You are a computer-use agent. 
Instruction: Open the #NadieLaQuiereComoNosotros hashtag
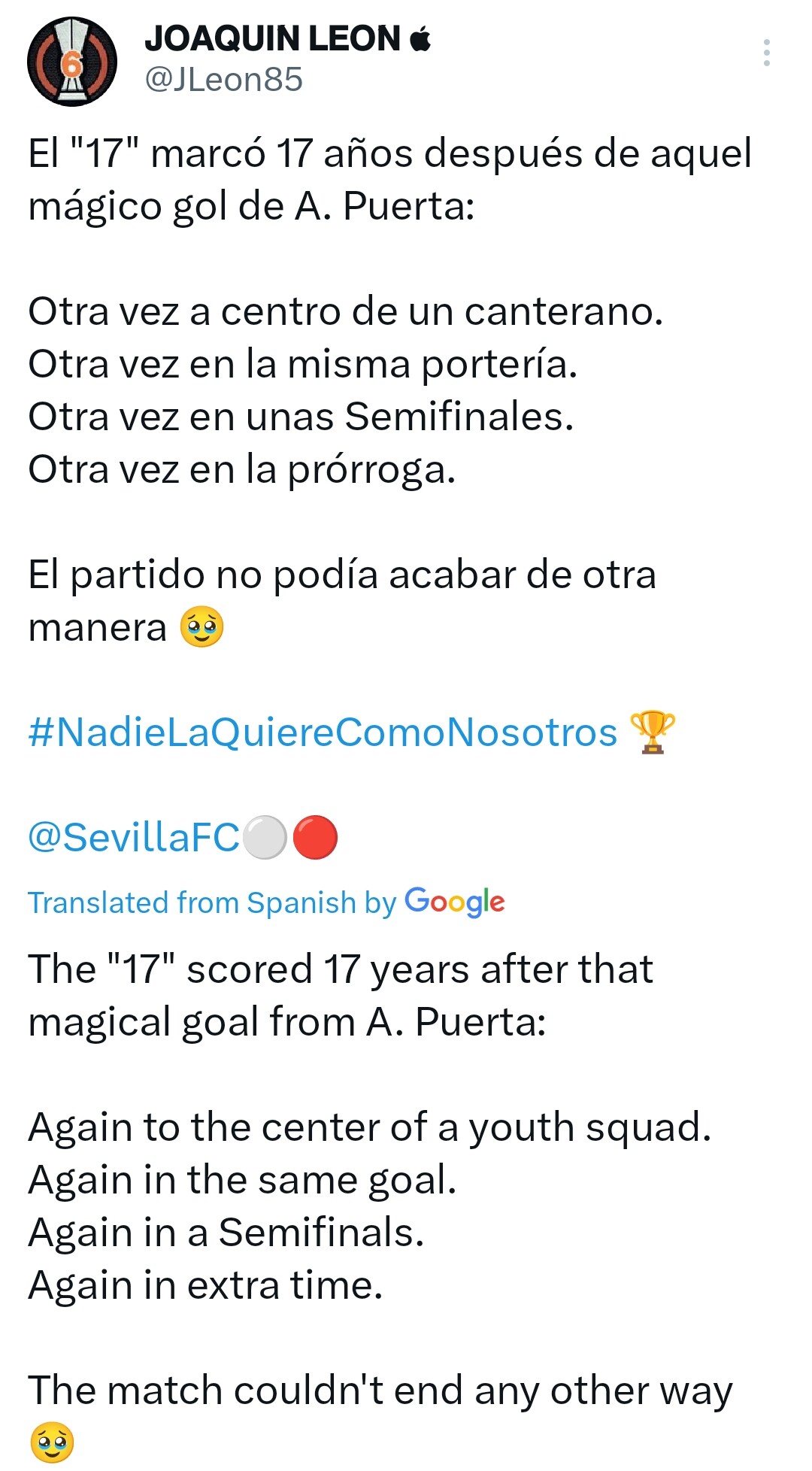[323, 732]
